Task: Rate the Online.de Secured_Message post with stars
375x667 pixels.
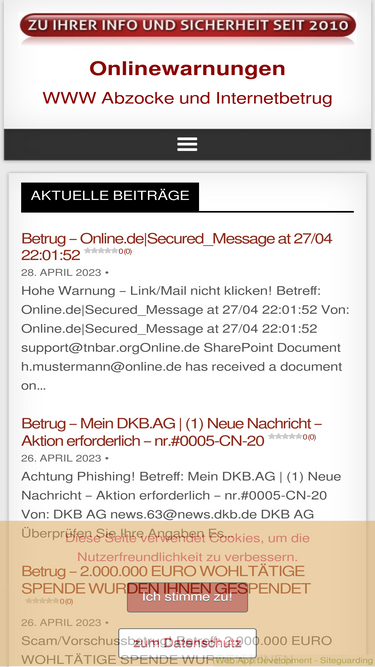Action: (101, 251)
